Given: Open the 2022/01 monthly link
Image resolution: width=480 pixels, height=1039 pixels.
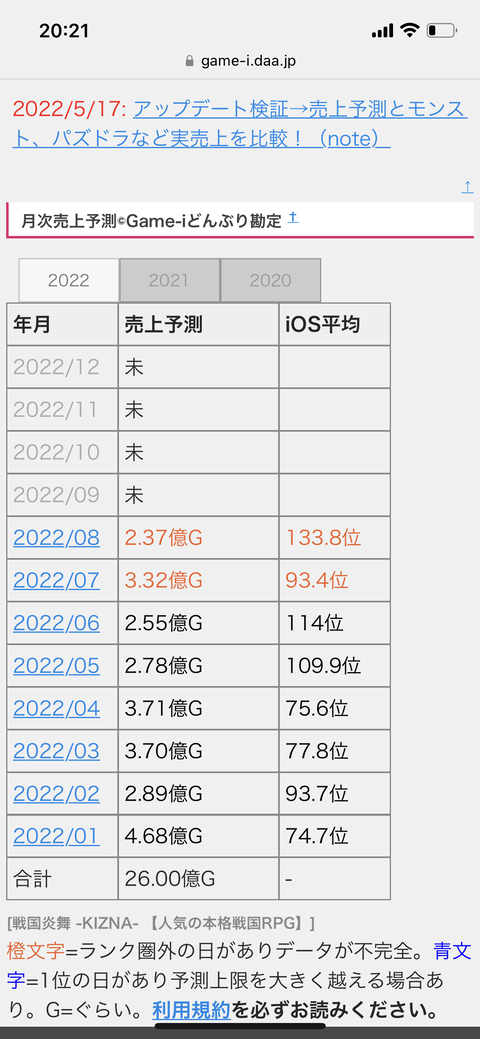Looking at the screenshot, I should [56, 836].
